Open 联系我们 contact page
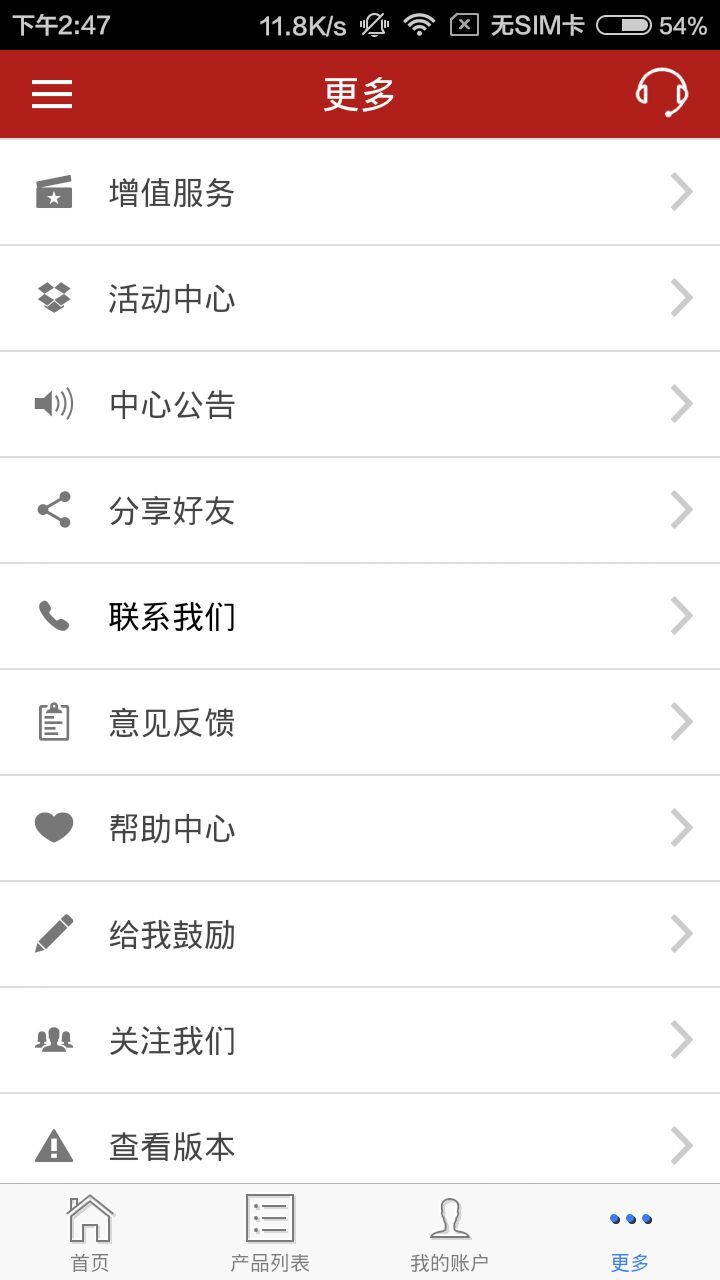Viewport: 720px width, 1280px height. point(360,616)
